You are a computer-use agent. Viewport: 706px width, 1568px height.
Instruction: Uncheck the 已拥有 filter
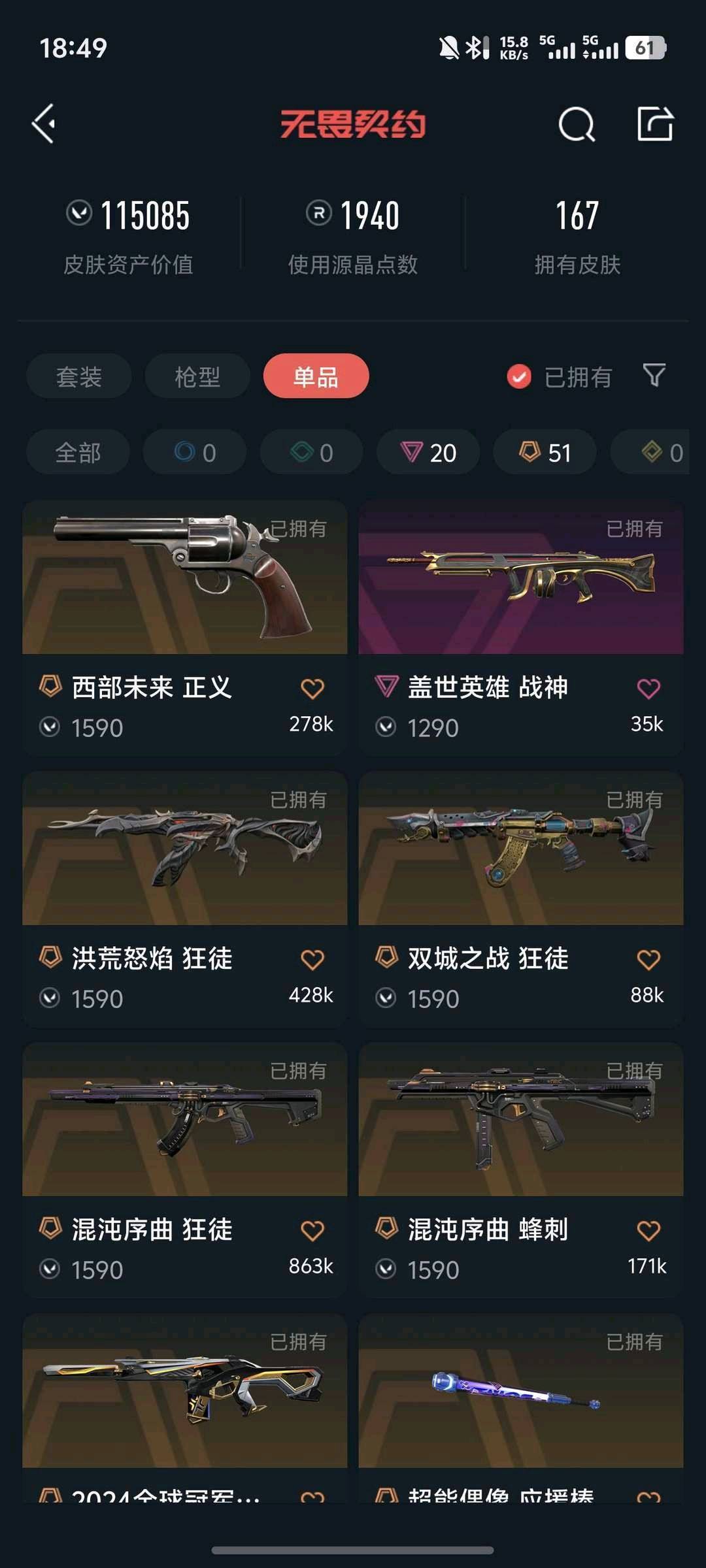pos(519,376)
